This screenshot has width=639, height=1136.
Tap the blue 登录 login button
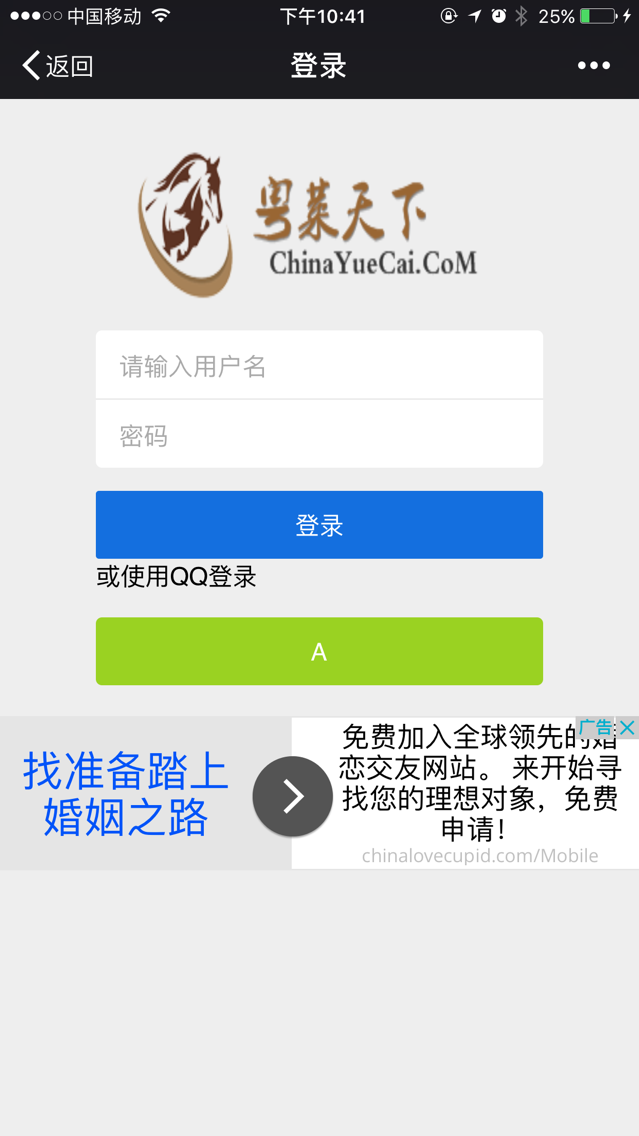pos(319,525)
